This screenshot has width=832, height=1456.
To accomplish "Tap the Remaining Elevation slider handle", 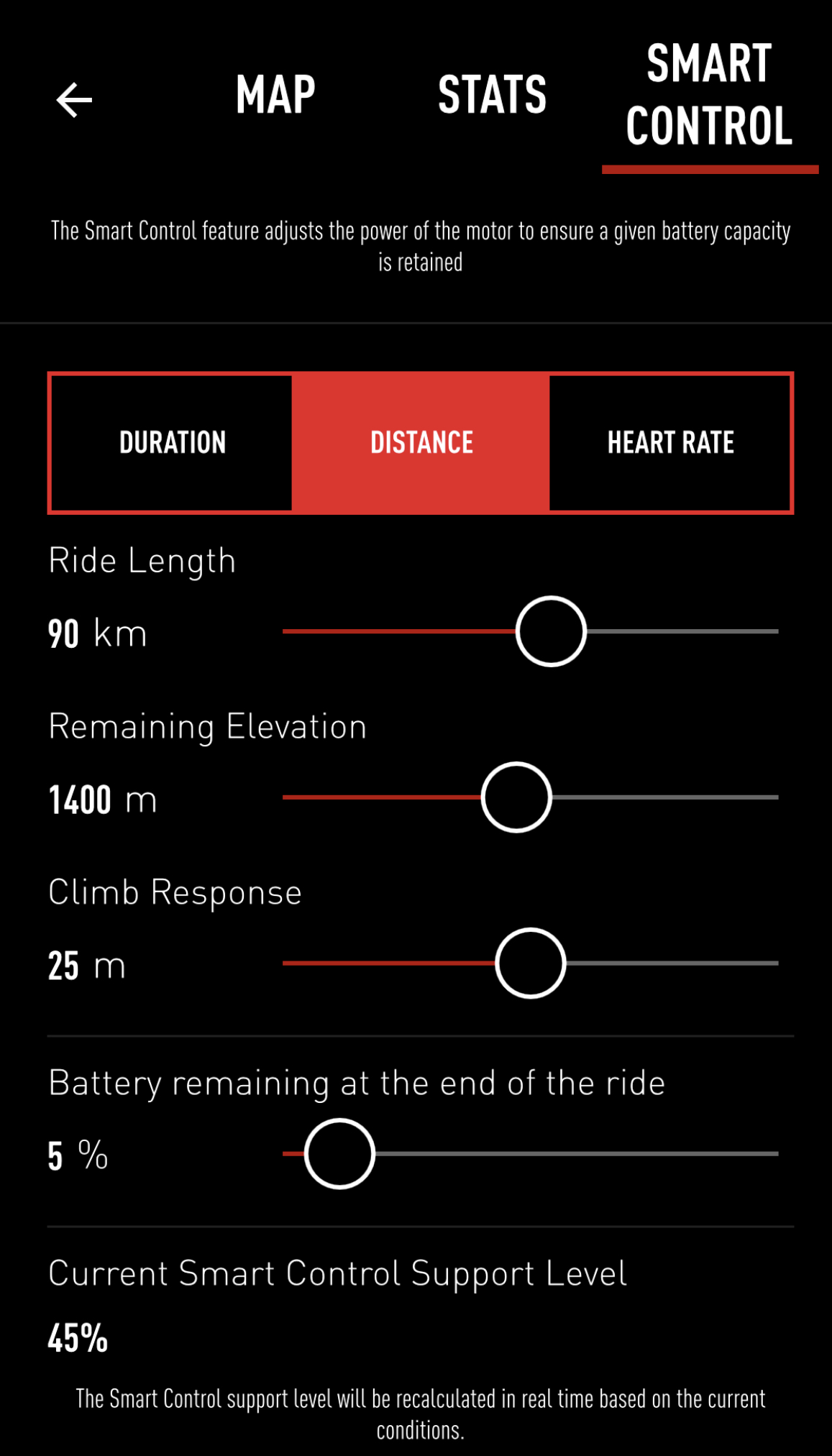I will click(516, 797).
